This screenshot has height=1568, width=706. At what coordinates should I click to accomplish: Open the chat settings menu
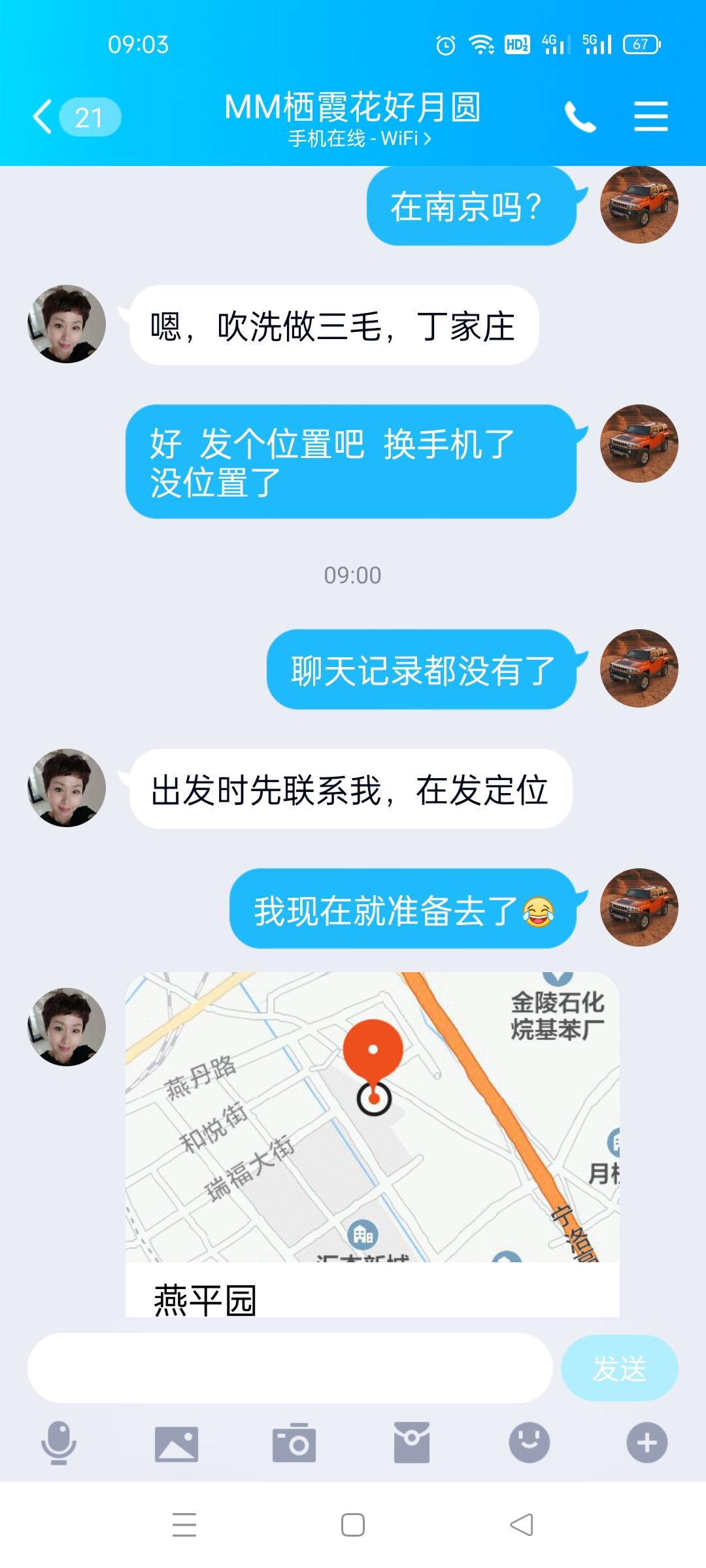(x=650, y=117)
